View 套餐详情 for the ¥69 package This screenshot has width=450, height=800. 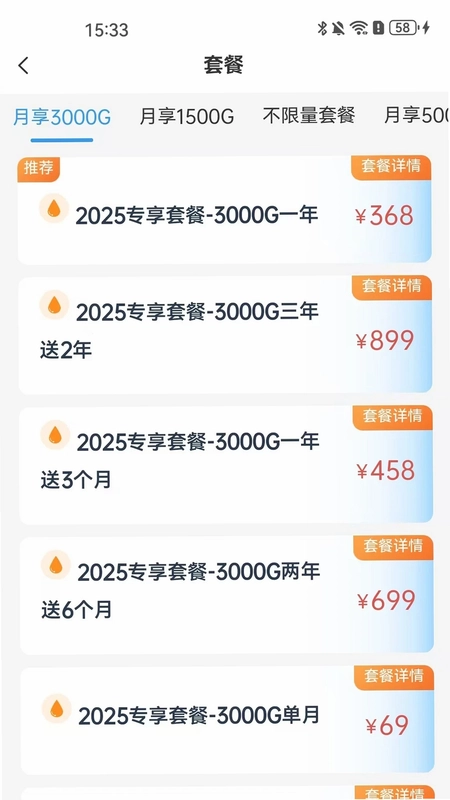393,677
